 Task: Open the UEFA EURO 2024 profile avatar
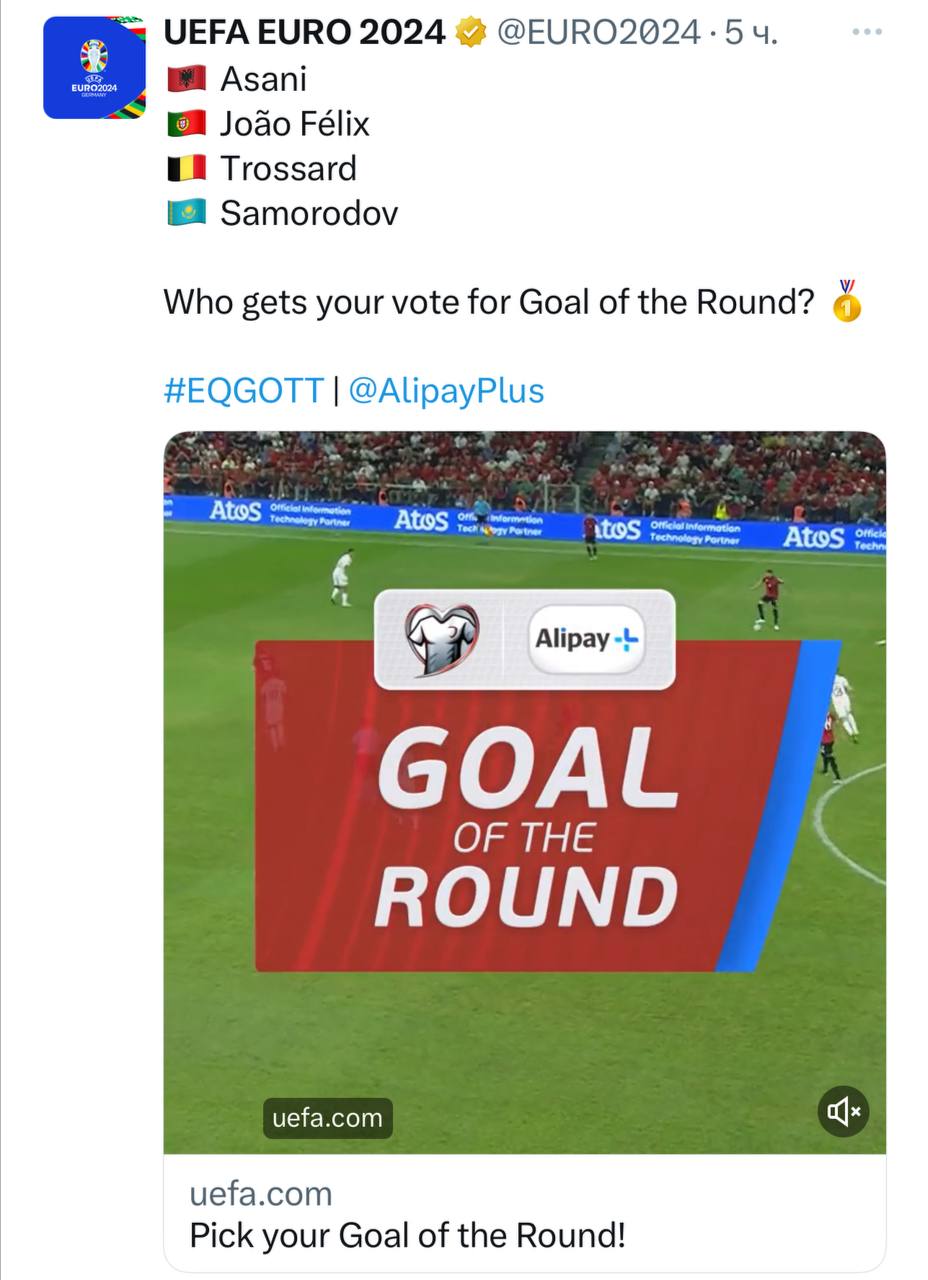tap(94, 68)
